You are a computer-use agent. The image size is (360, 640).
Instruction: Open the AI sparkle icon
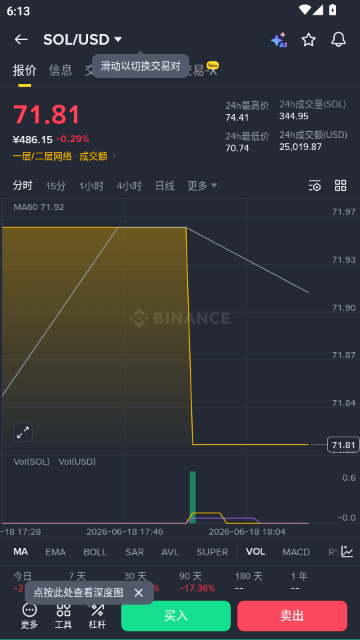(279, 40)
